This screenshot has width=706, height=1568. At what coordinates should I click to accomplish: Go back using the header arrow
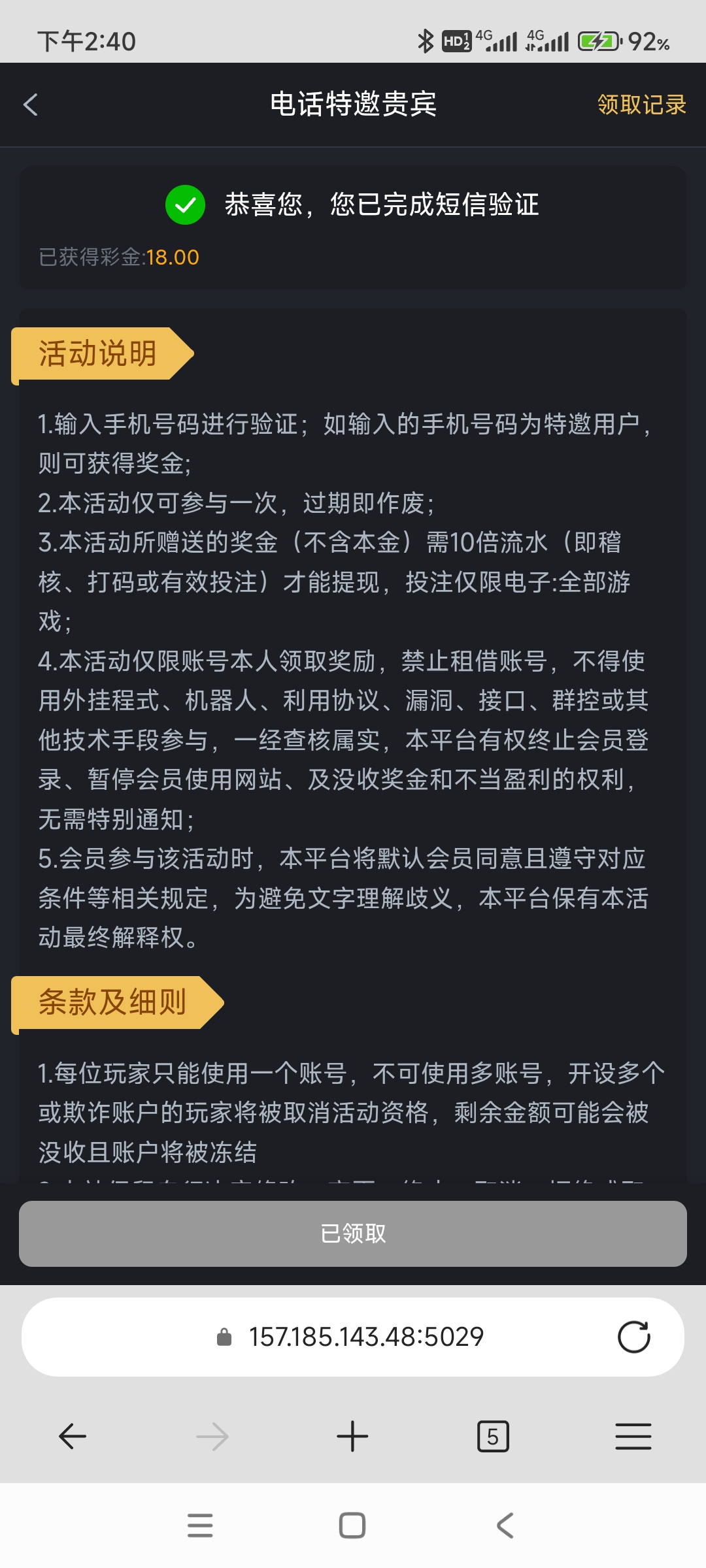pyautogui.click(x=31, y=105)
